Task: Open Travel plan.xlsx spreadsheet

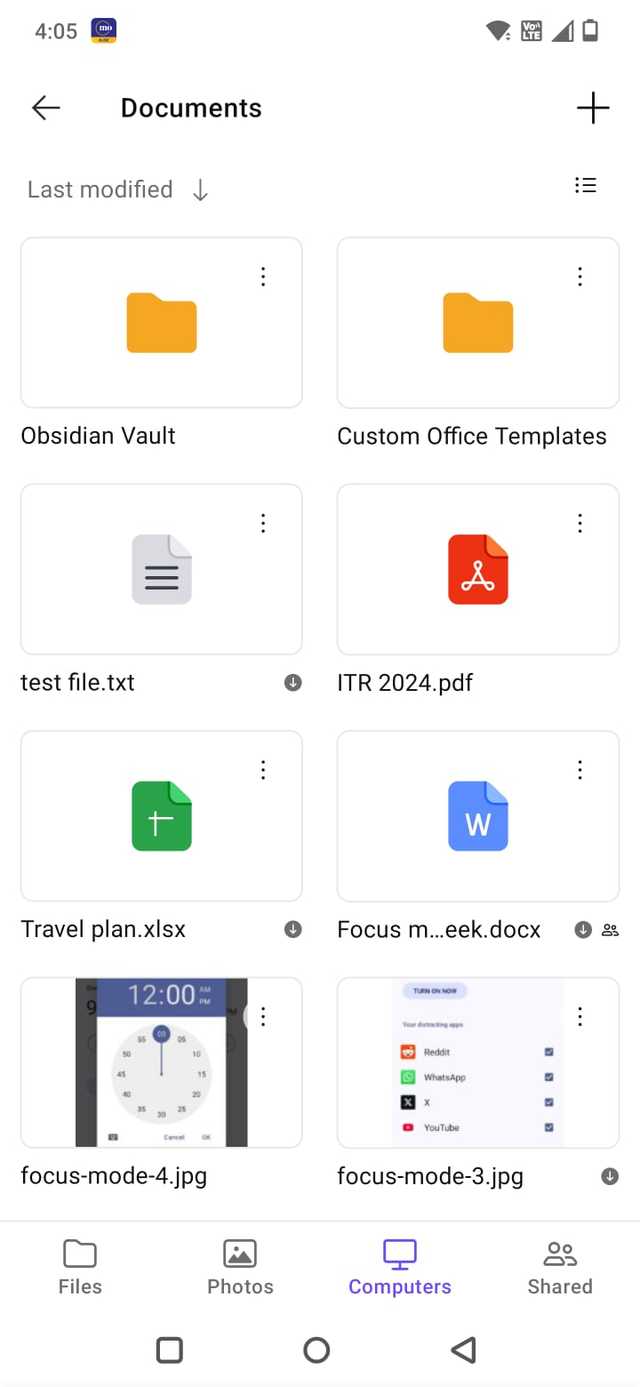Action: 161,817
